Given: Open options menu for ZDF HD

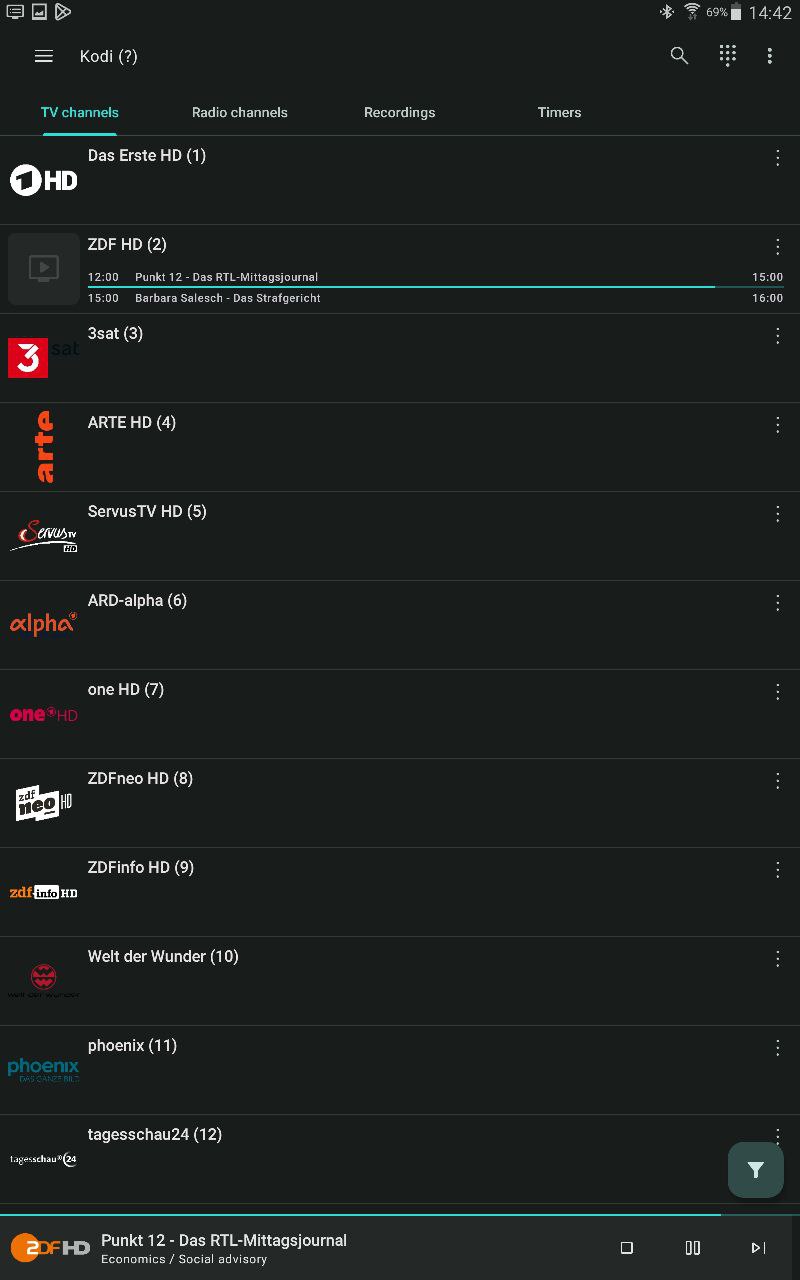Looking at the screenshot, I should [x=778, y=247].
